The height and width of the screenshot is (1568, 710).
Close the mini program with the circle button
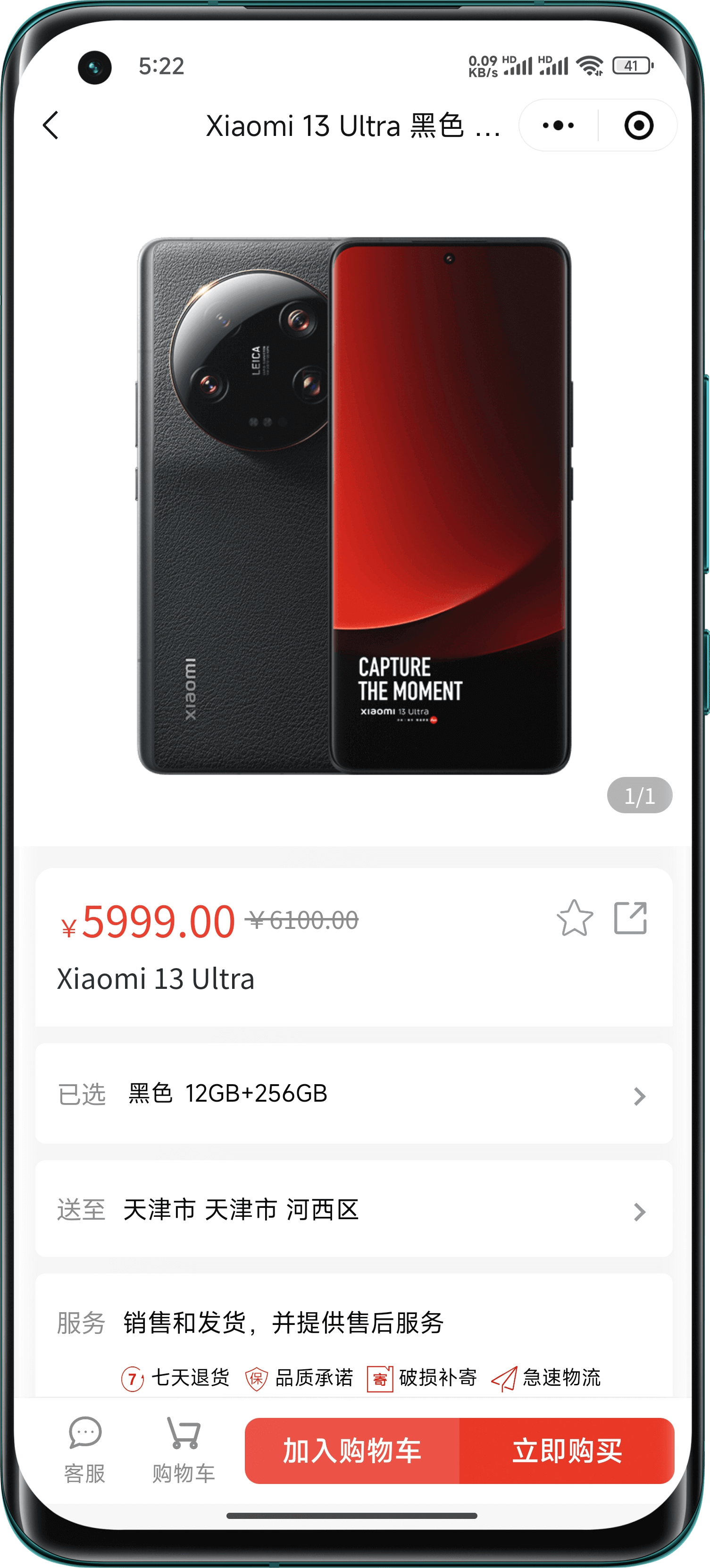coord(638,126)
